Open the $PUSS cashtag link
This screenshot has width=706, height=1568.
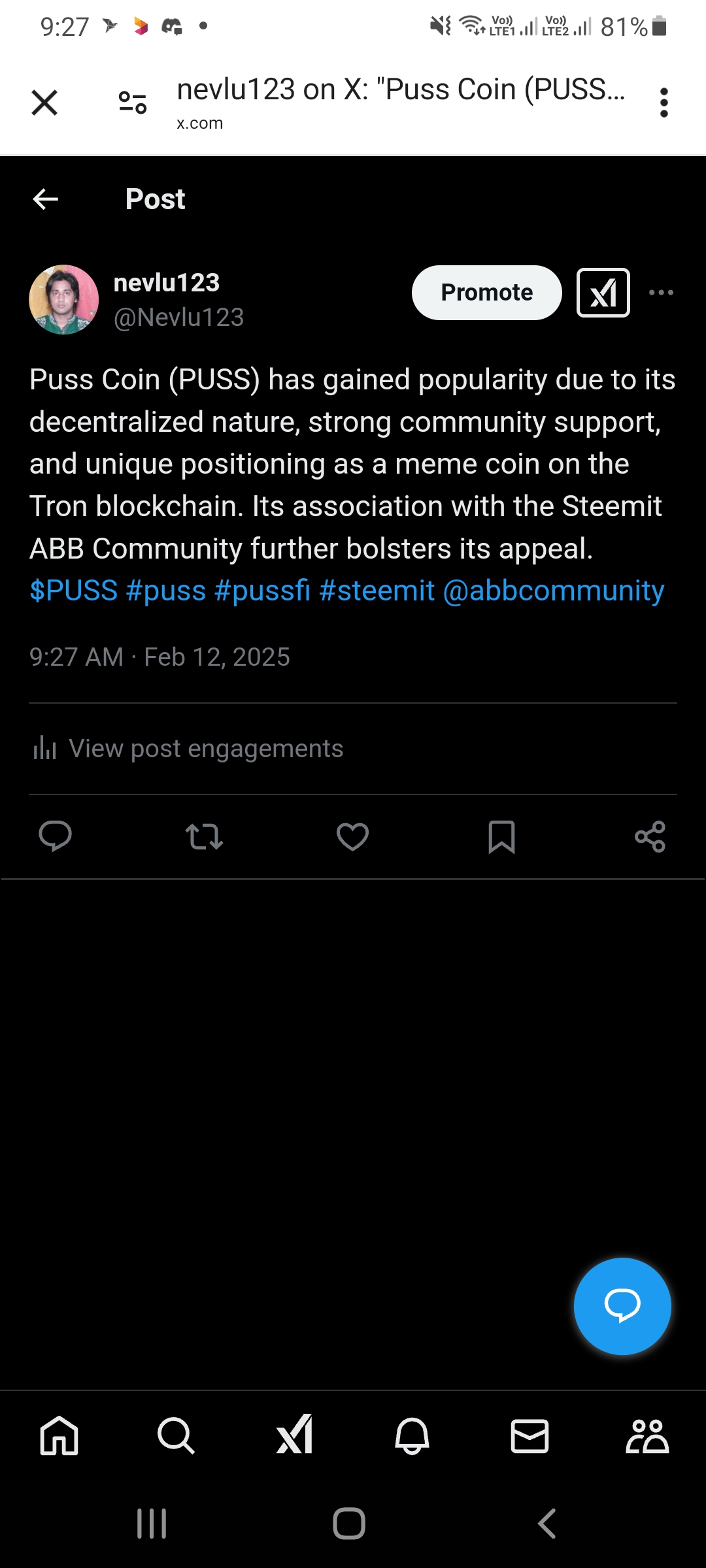[x=73, y=591]
